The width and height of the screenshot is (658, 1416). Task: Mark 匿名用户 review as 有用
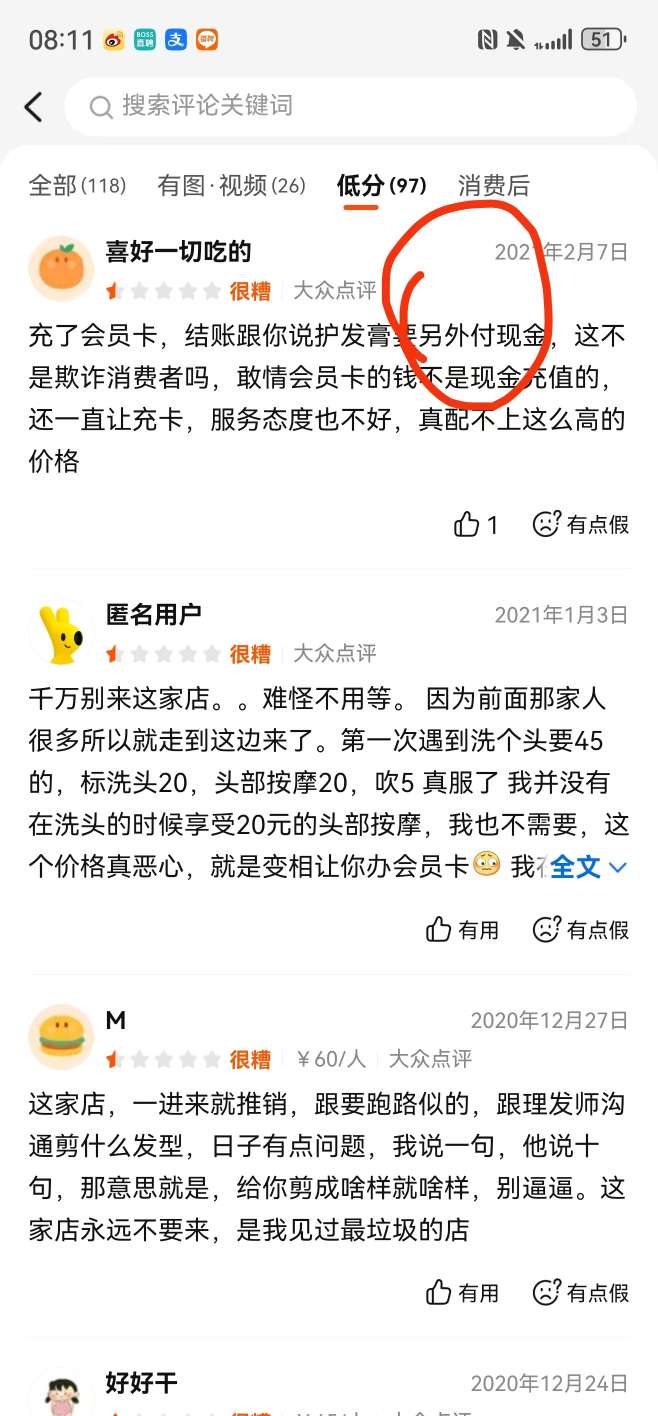pos(462,929)
